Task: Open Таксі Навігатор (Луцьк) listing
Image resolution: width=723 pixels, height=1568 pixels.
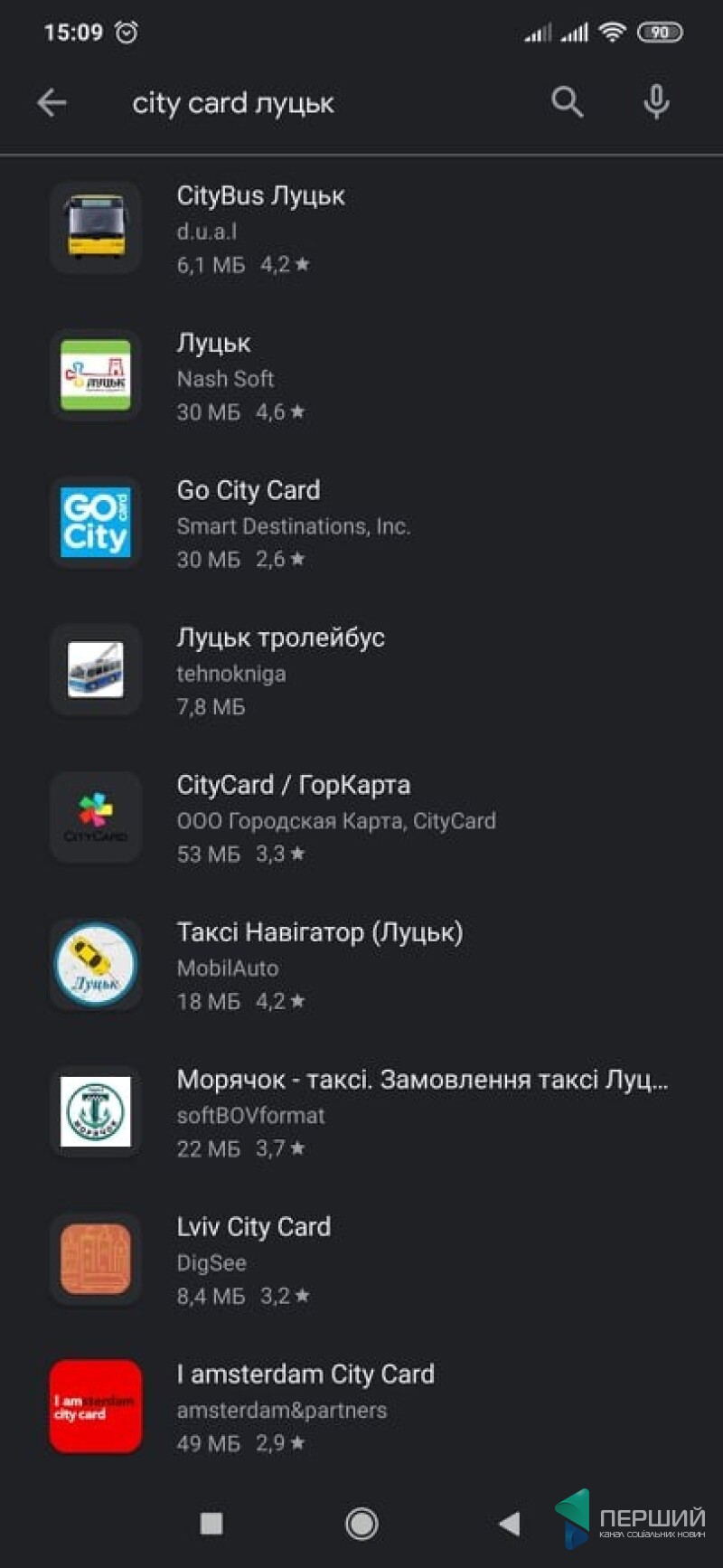Action: click(x=319, y=932)
